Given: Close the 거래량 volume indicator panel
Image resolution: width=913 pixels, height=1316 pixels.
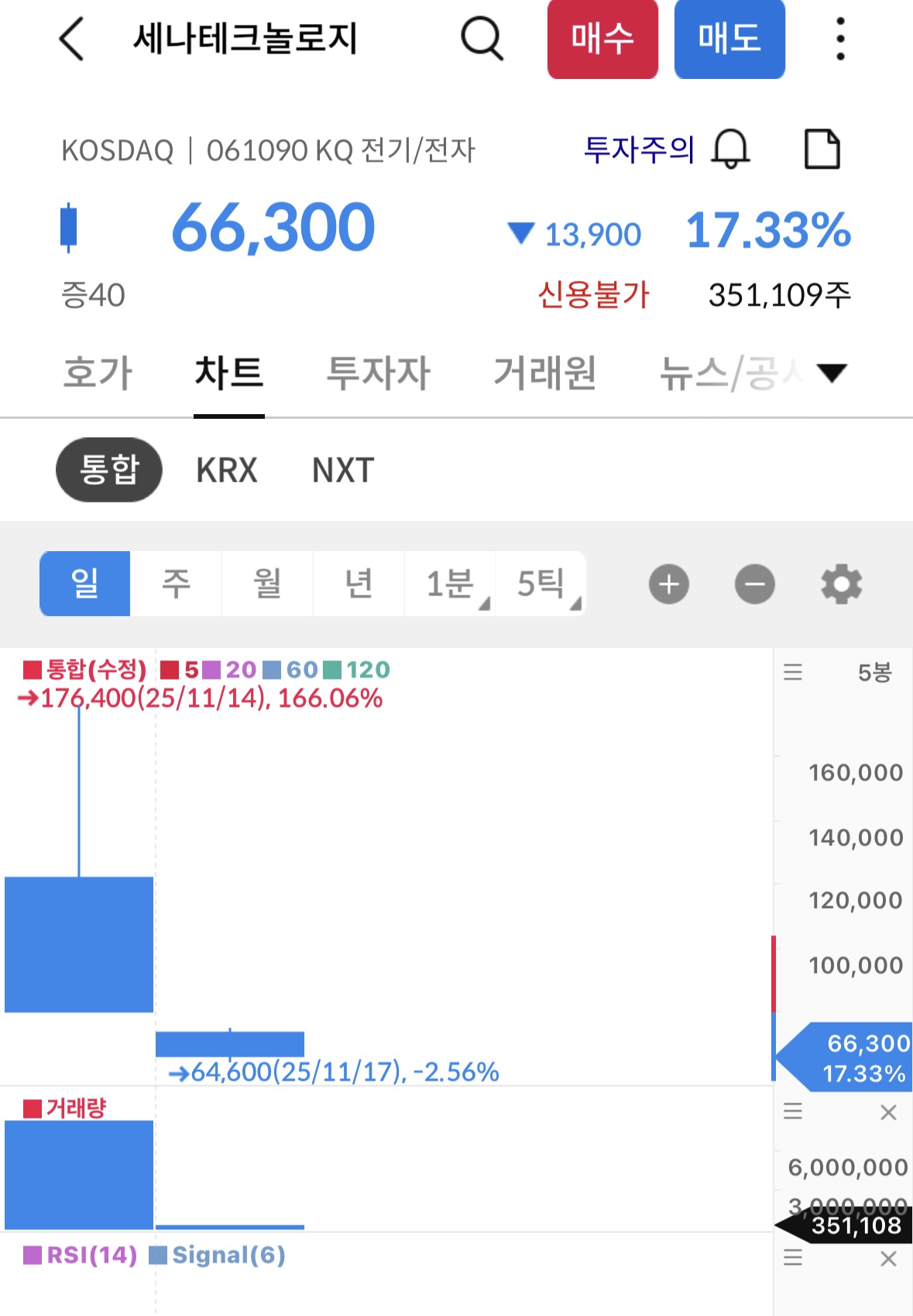Looking at the screenshot, I should 888,1112.
